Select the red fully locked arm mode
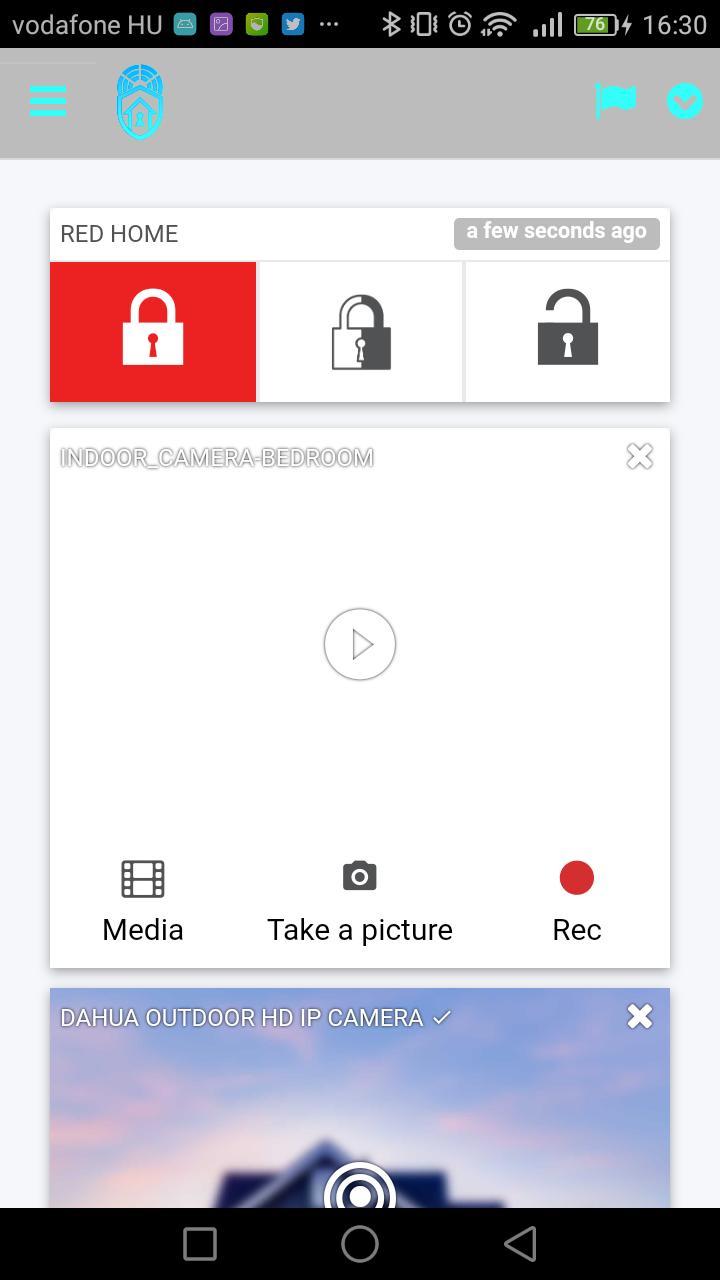This screenshot has height=1280, width=720. coord(153,331)
